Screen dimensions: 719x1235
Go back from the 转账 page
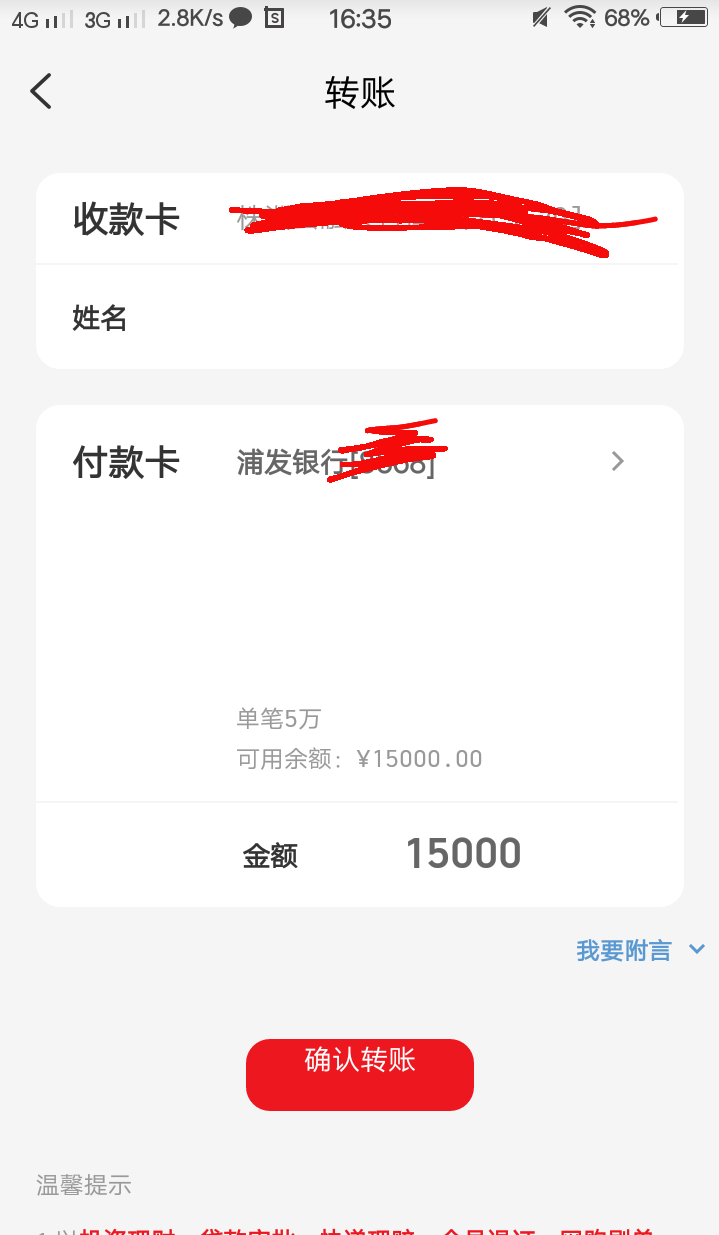click(x=40, y=92)
